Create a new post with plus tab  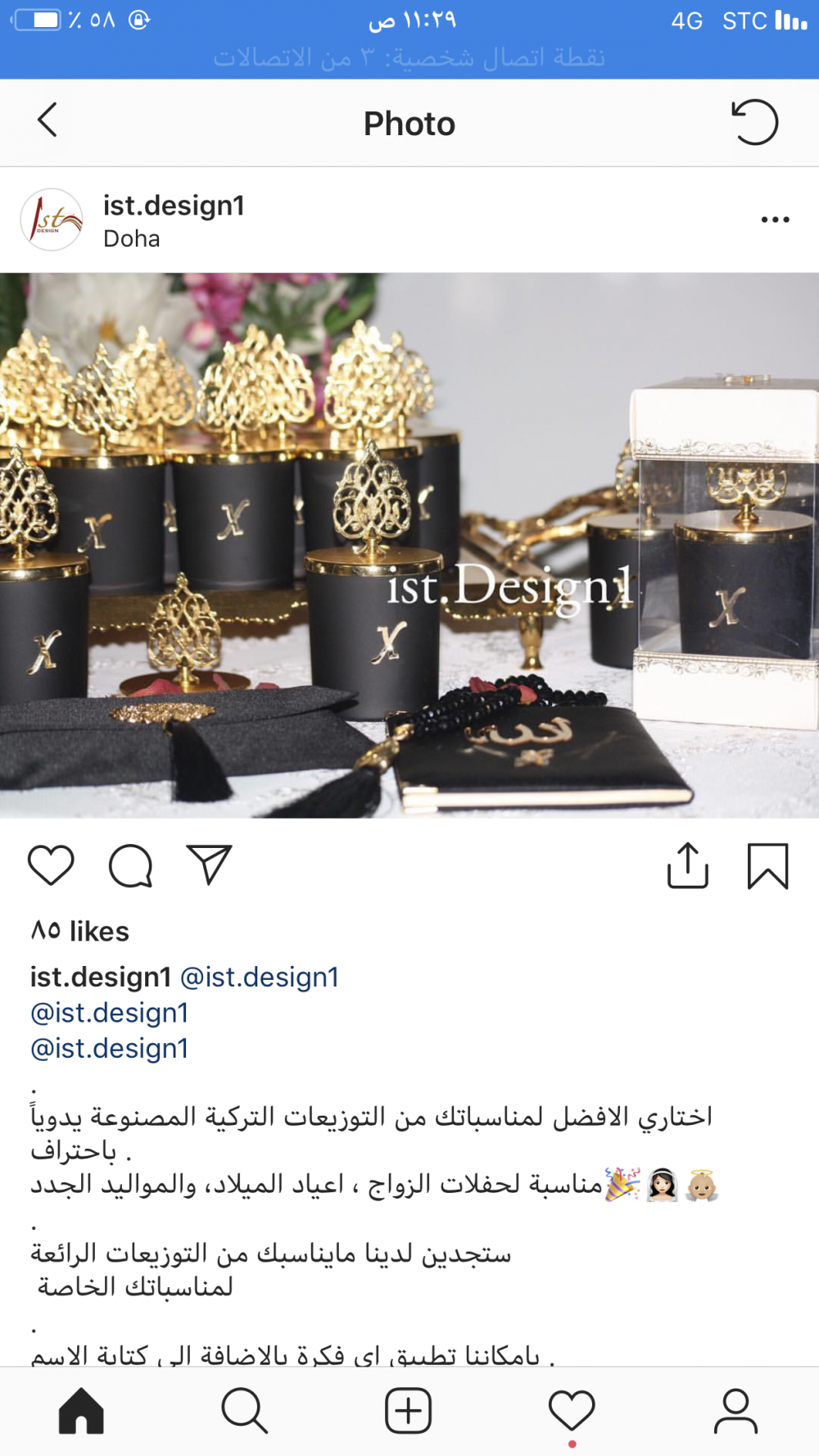408,1411
